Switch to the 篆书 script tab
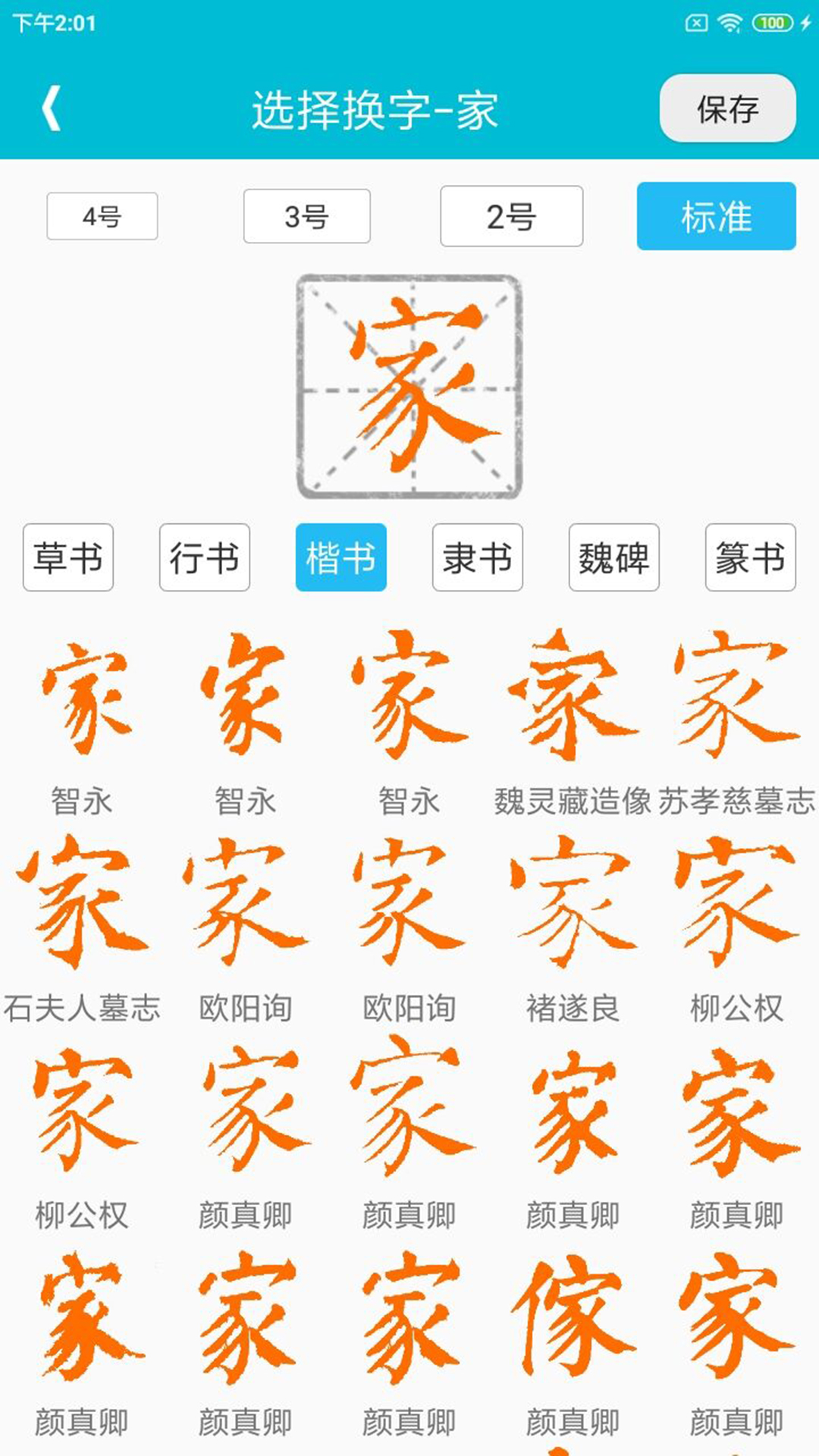This screenshot has height=1456, width=819. pos(750,557)
